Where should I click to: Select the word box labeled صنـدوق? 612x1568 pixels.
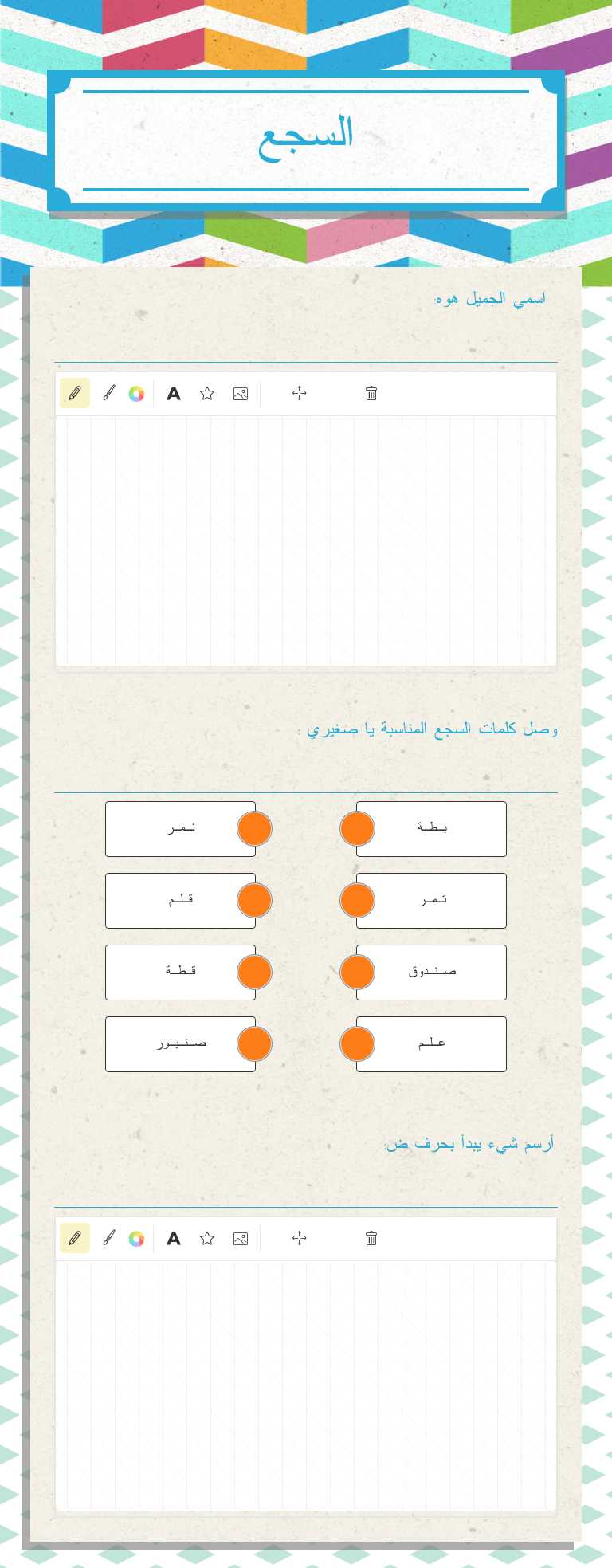pyautogui.click(x=430, y=972)
